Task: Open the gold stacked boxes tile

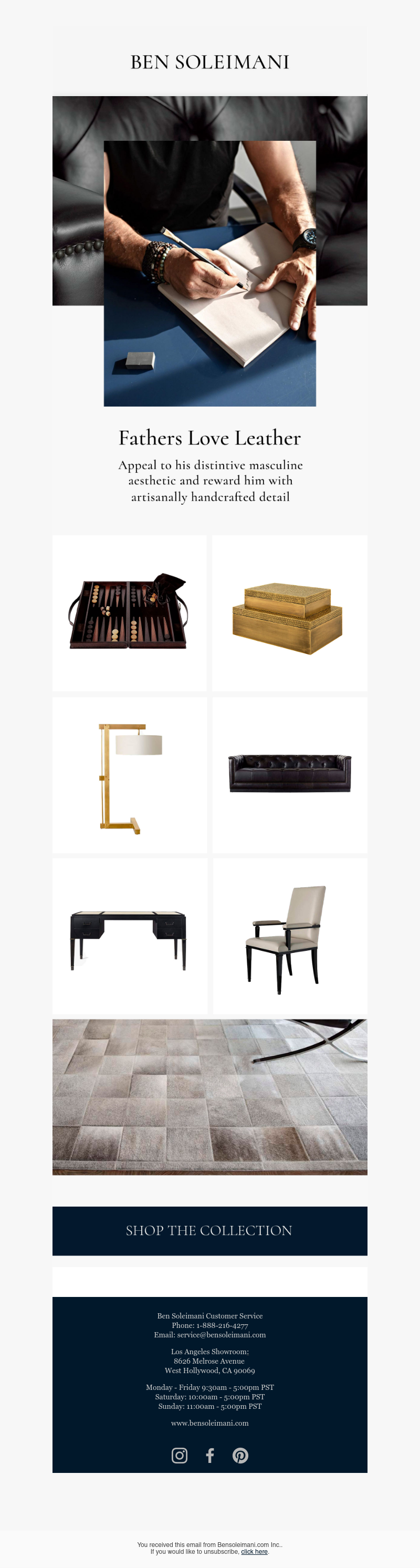Action: 289,613
